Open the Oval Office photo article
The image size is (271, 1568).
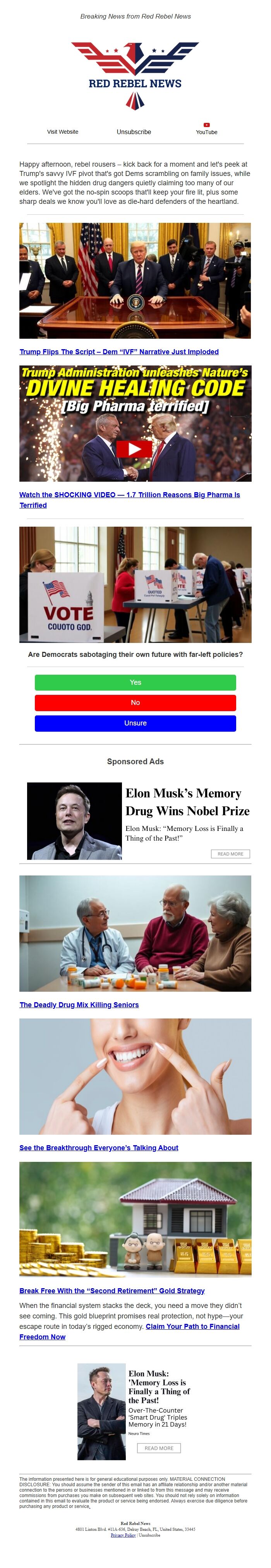click(x=135, y=281)
